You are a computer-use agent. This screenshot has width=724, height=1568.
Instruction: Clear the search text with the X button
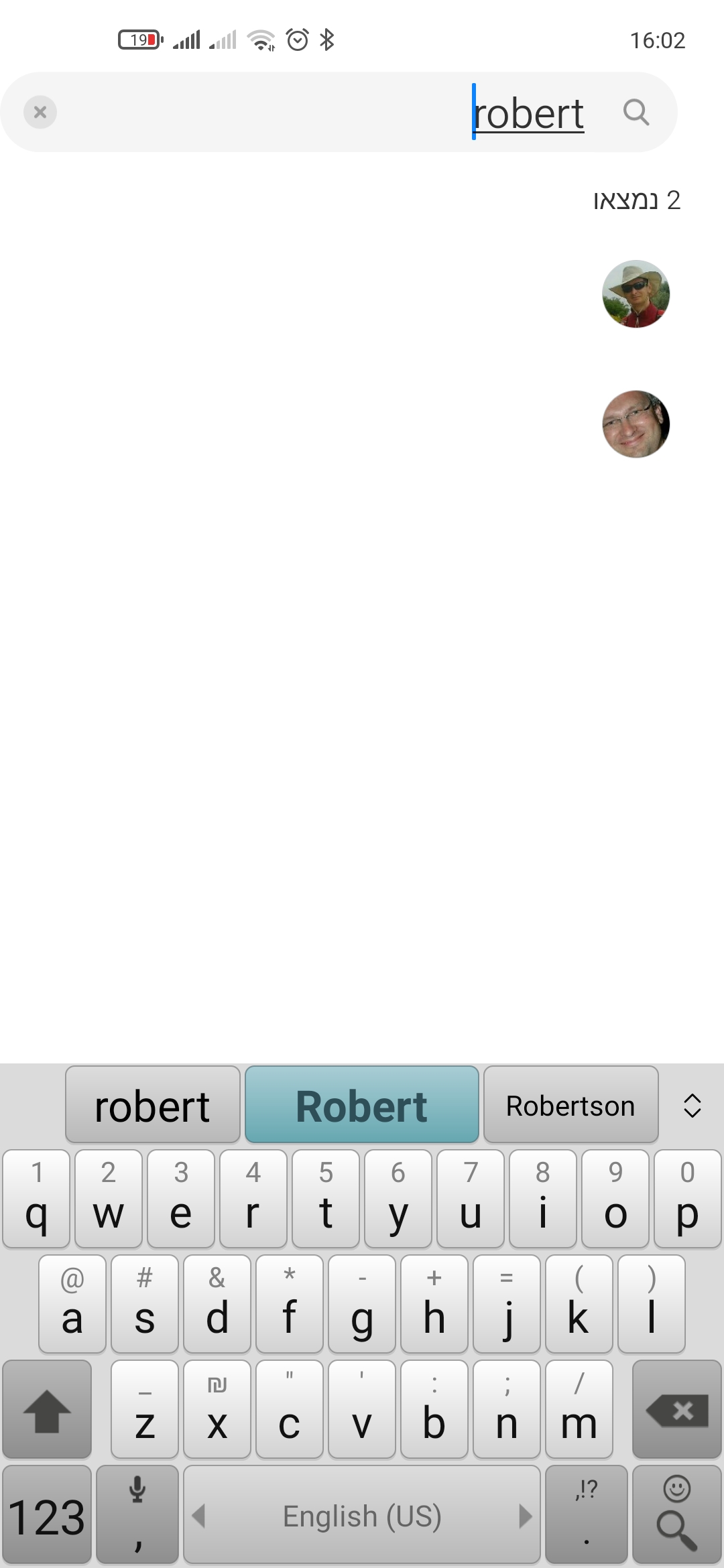tap(40, 112)
